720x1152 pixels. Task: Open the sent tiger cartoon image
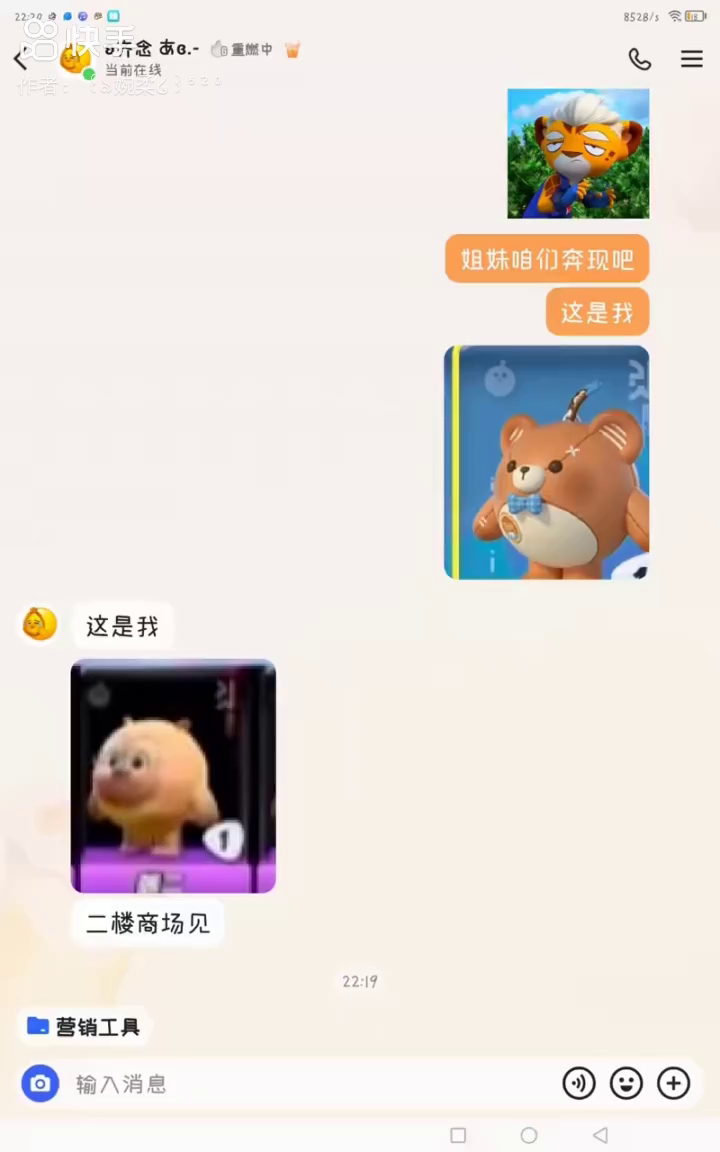pyautogui.click(x=578, y=153)
